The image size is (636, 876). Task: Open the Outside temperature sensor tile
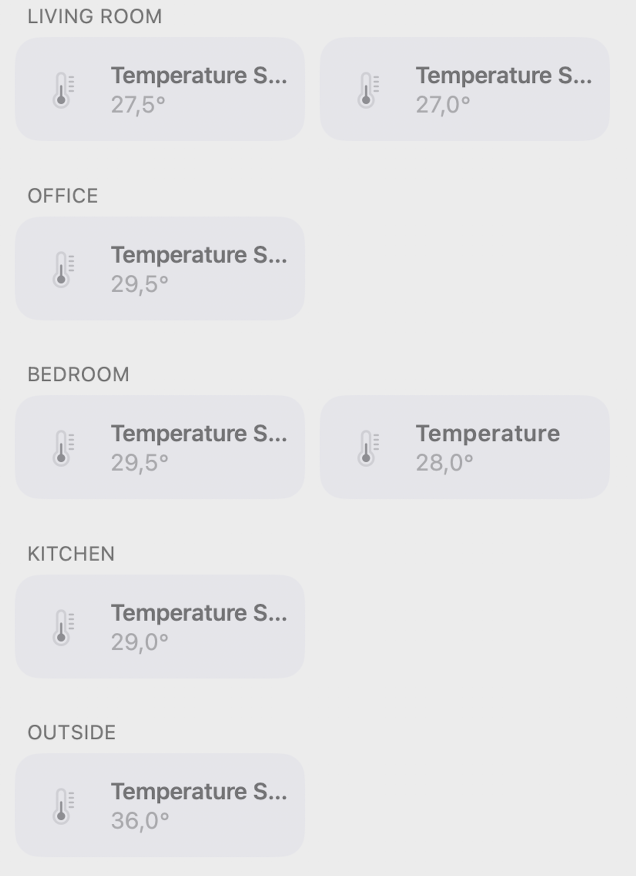tap(160, 805)
